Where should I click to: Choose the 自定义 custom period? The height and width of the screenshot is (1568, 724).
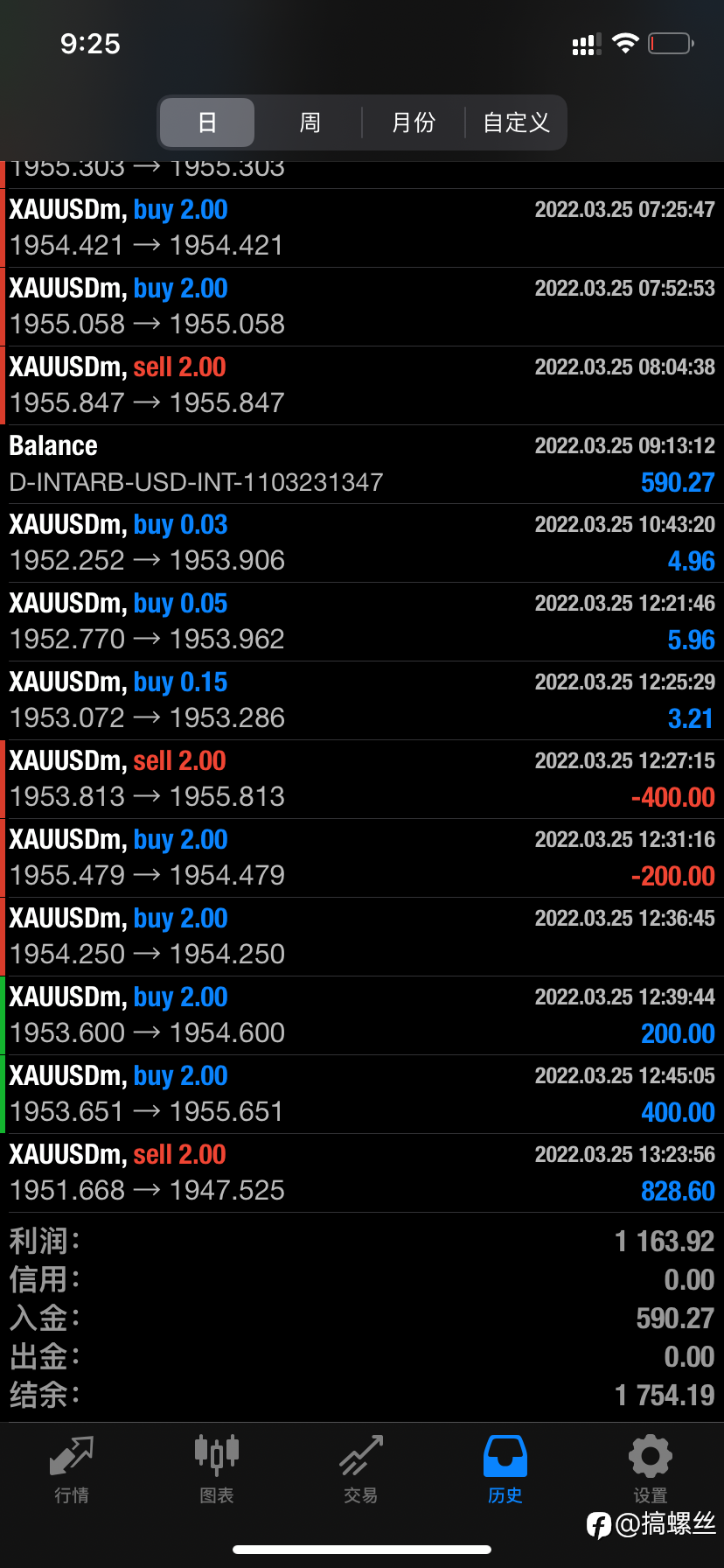point(516,122)
